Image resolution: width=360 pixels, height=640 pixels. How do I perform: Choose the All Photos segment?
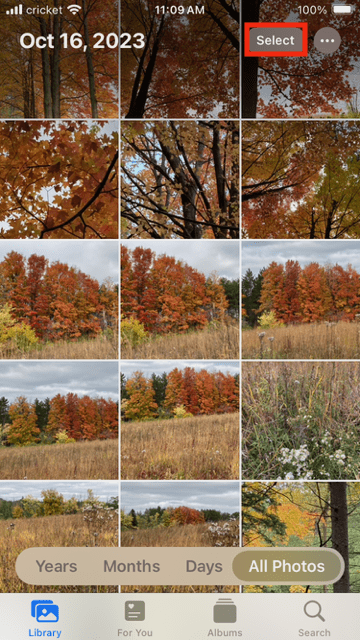click(x=287, y=566)
